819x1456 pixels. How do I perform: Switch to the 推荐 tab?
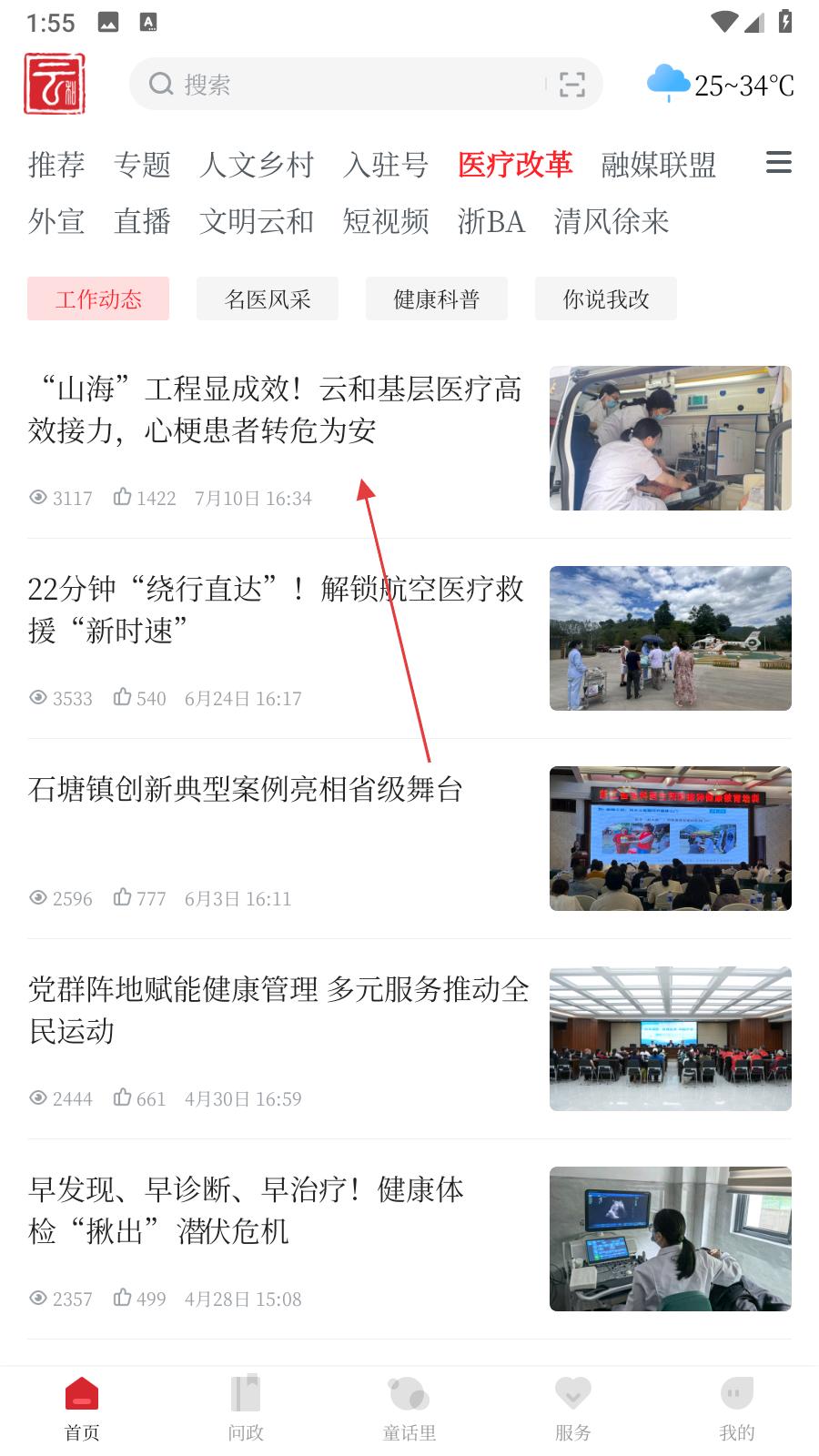click(56, 165)
